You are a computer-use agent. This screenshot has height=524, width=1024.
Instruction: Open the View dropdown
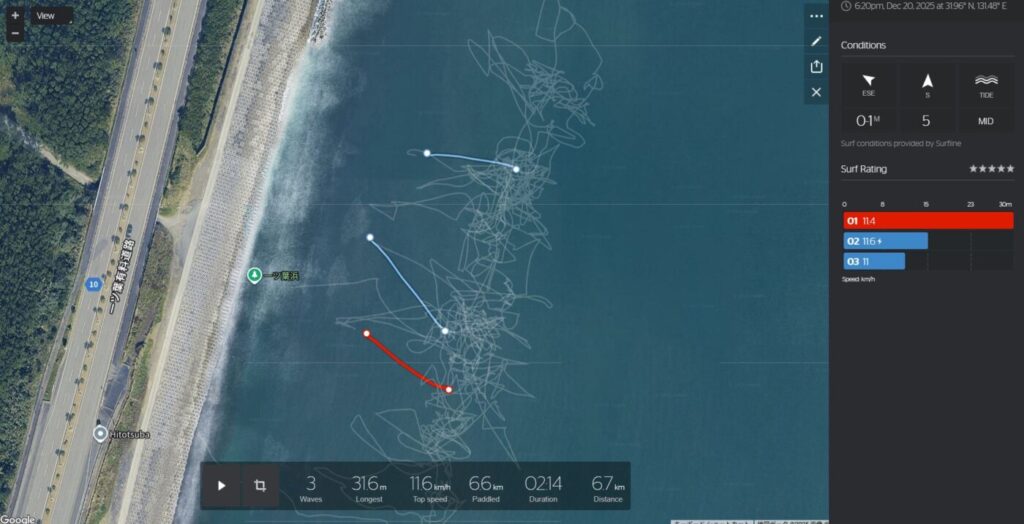pyautogui.click(x=50, y=16)
